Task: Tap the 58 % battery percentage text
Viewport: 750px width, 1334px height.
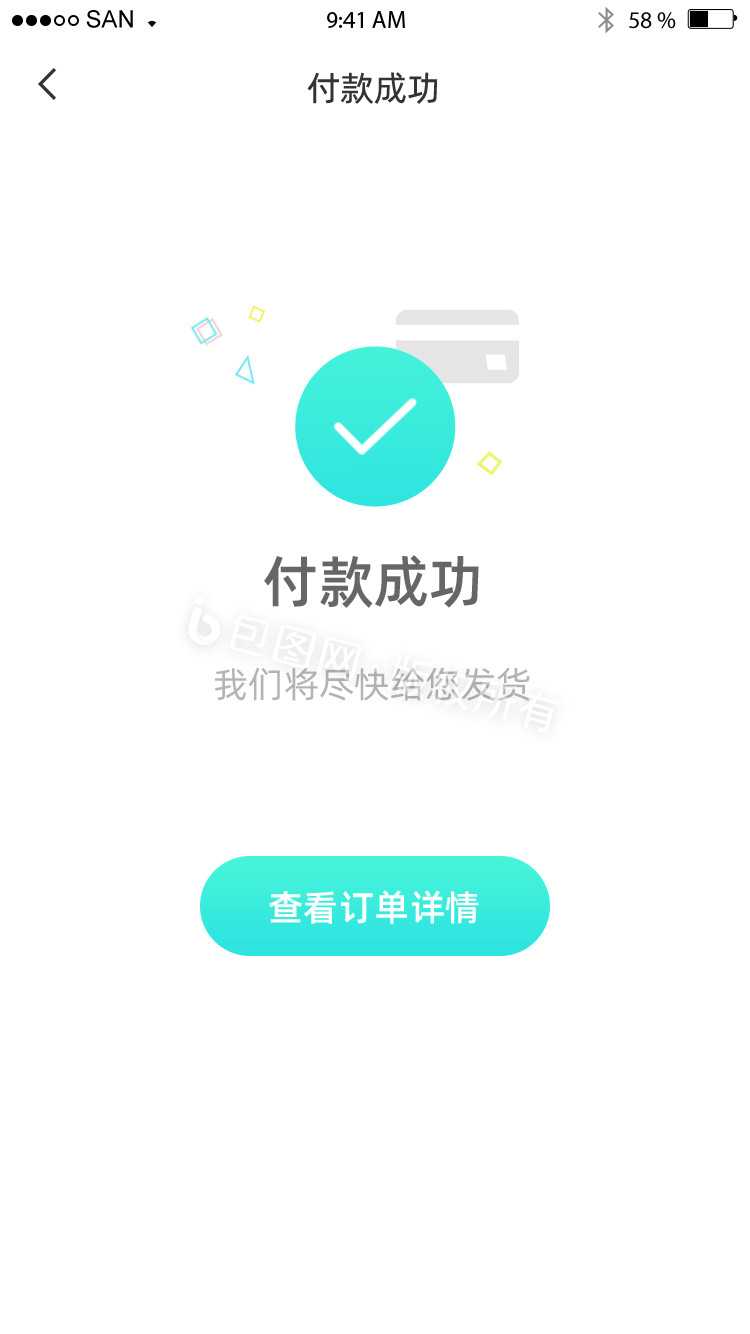Action: pyautogui.click(x=651, y=19)
